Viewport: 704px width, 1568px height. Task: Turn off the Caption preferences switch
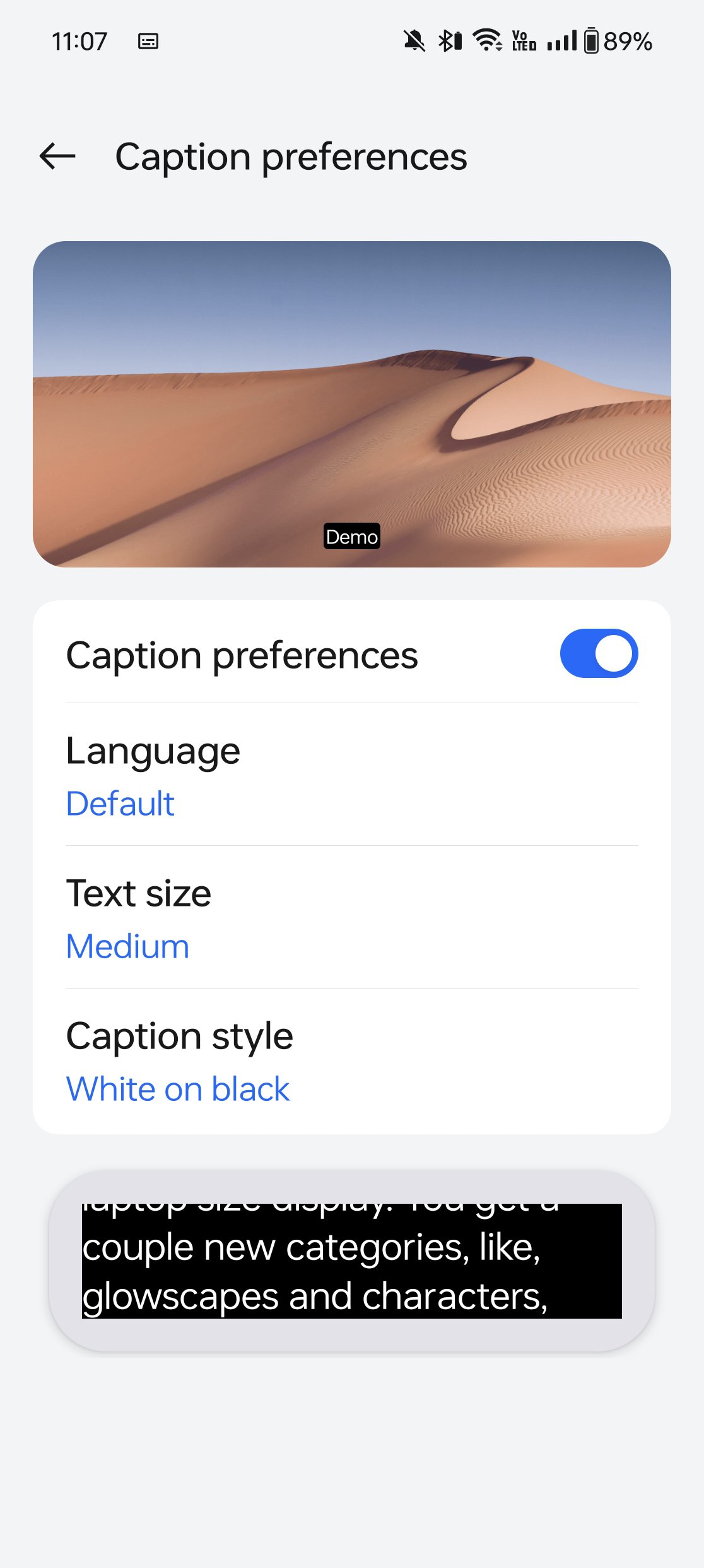tap(599, 653)
